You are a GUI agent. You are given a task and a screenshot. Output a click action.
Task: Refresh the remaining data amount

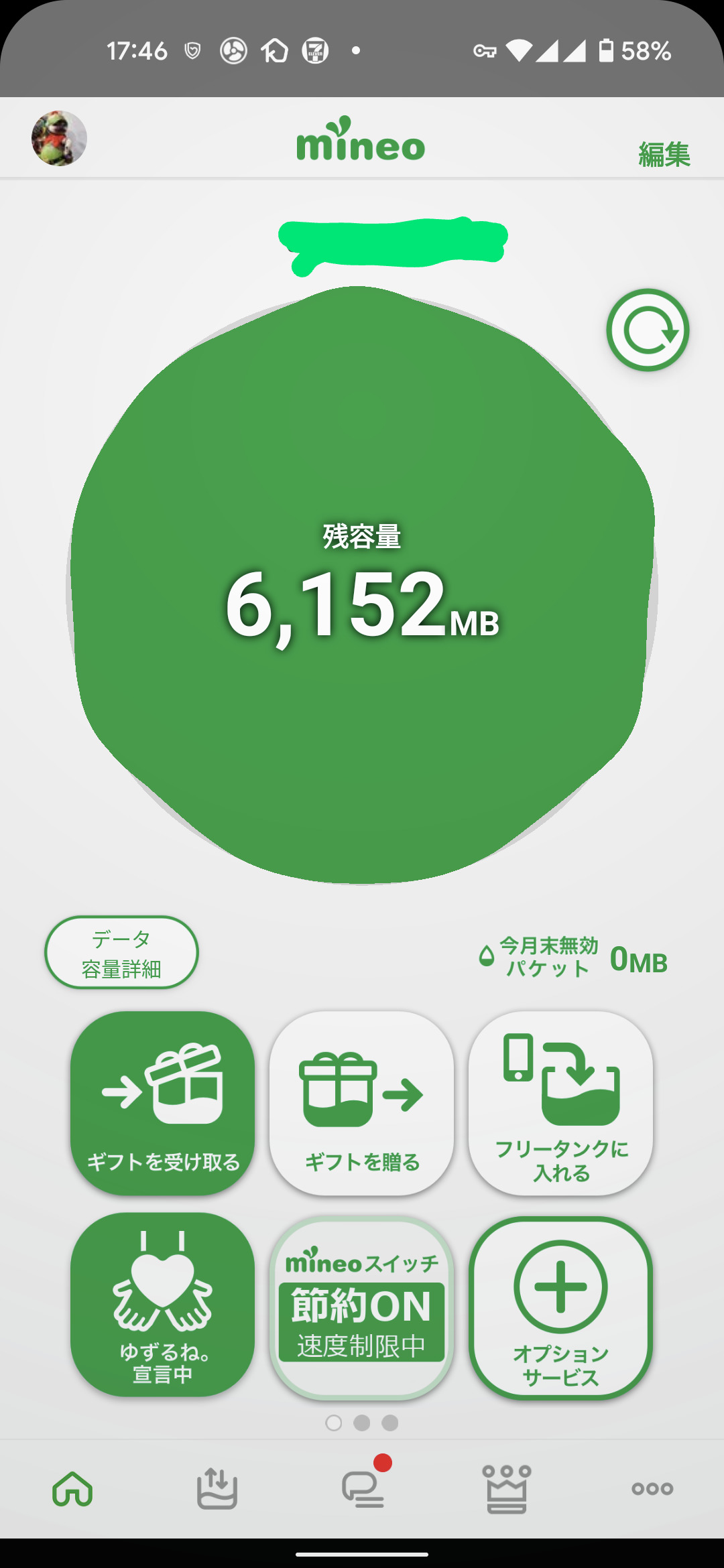coord(648,330)
